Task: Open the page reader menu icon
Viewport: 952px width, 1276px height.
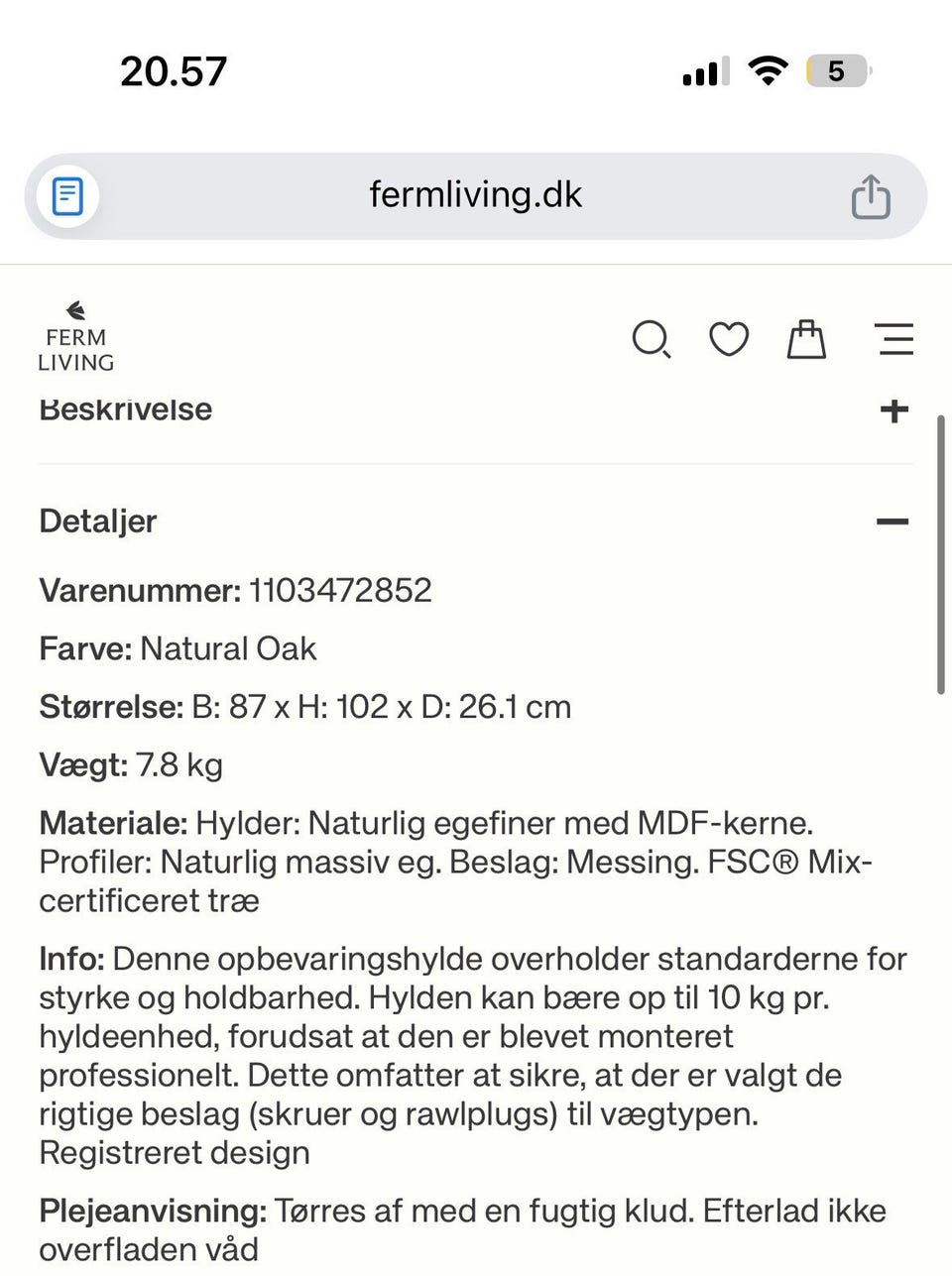Action: coord(67,196)
